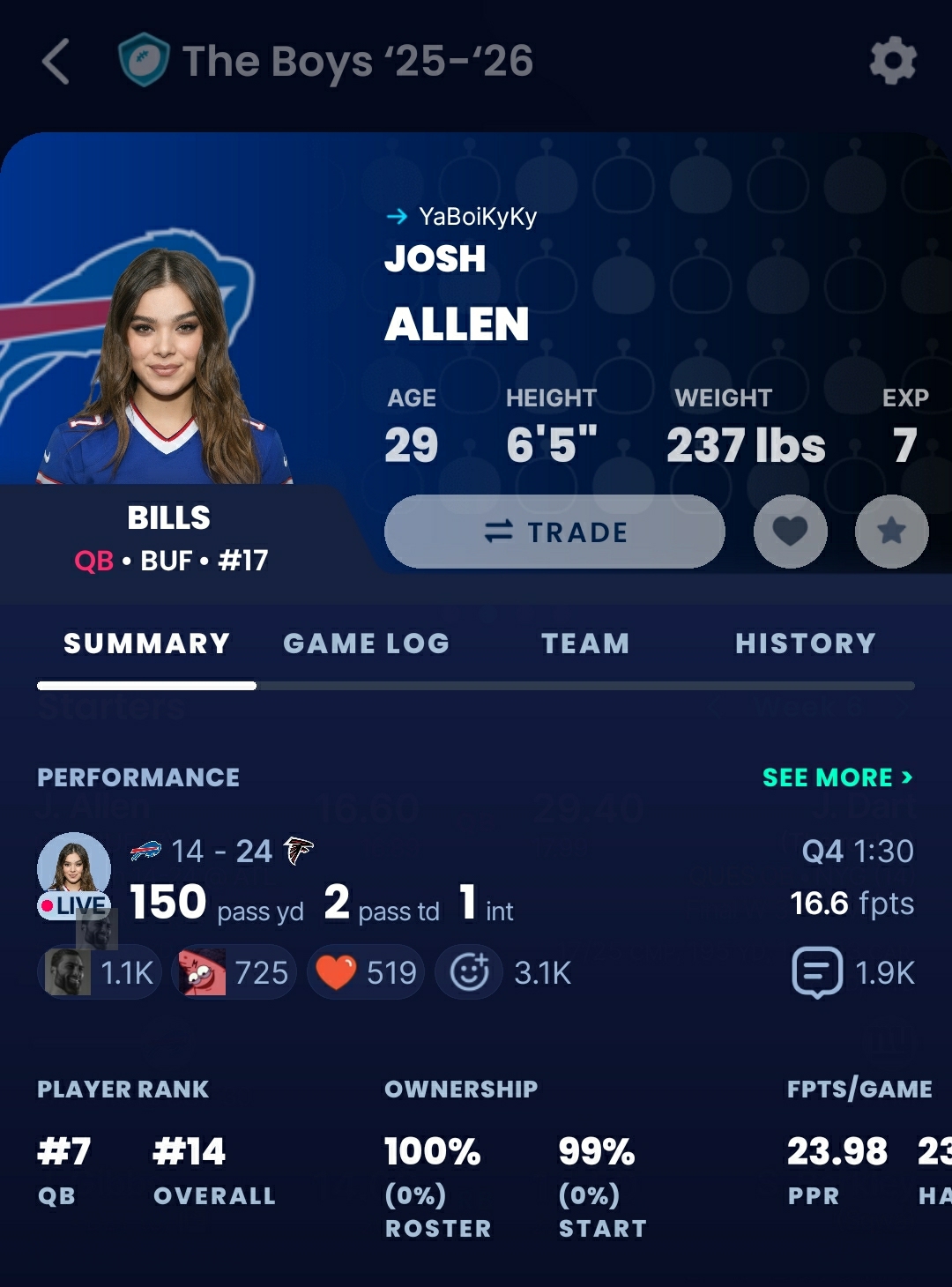Switch to the Game Log tab
Image resolution: width=952 pixels, height=1287 pixels.
[x=366, y=643]
